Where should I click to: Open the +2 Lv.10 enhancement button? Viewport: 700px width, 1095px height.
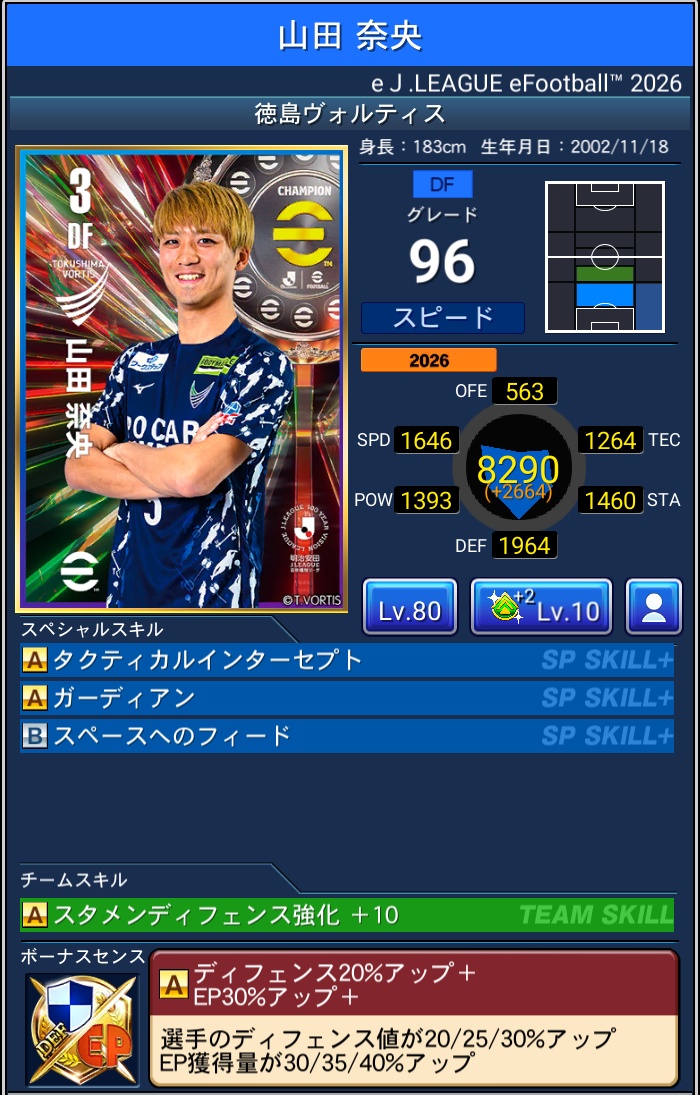[541, 607]
